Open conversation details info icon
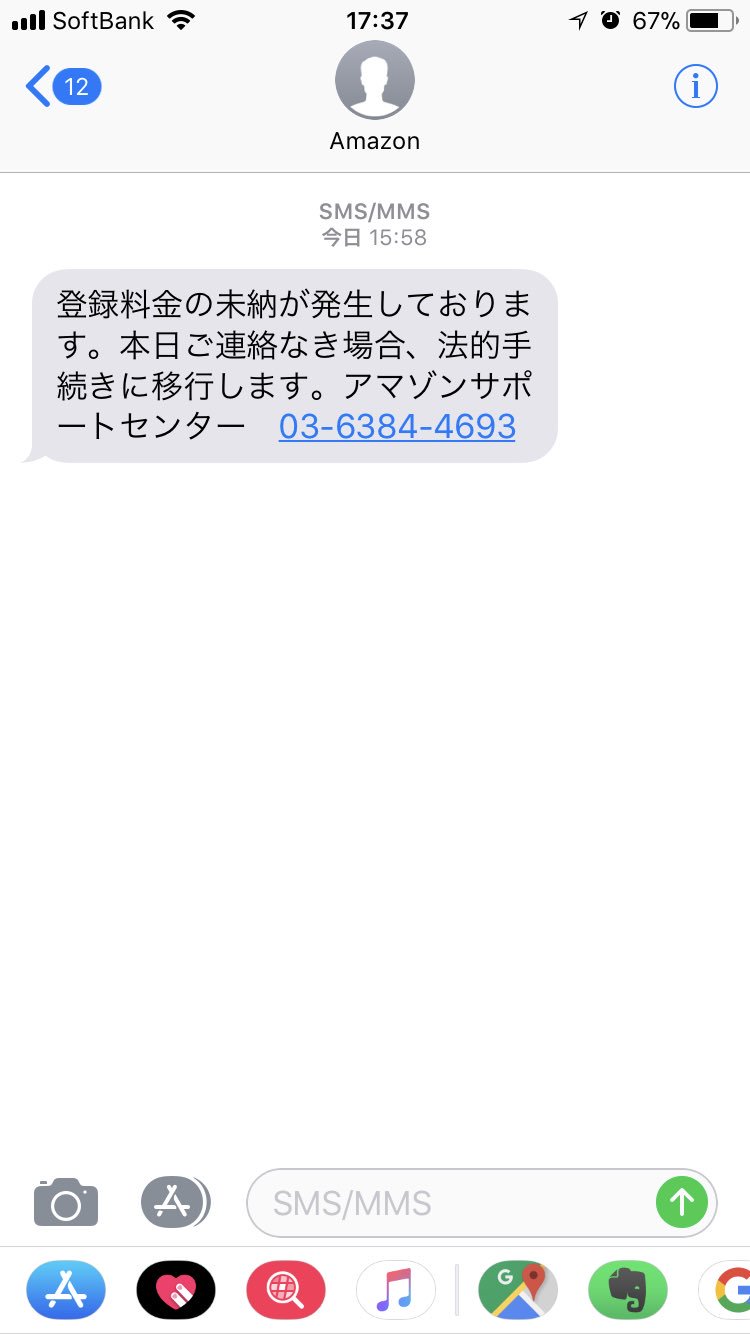This screenshot has width=750, height=1334. 696,87
